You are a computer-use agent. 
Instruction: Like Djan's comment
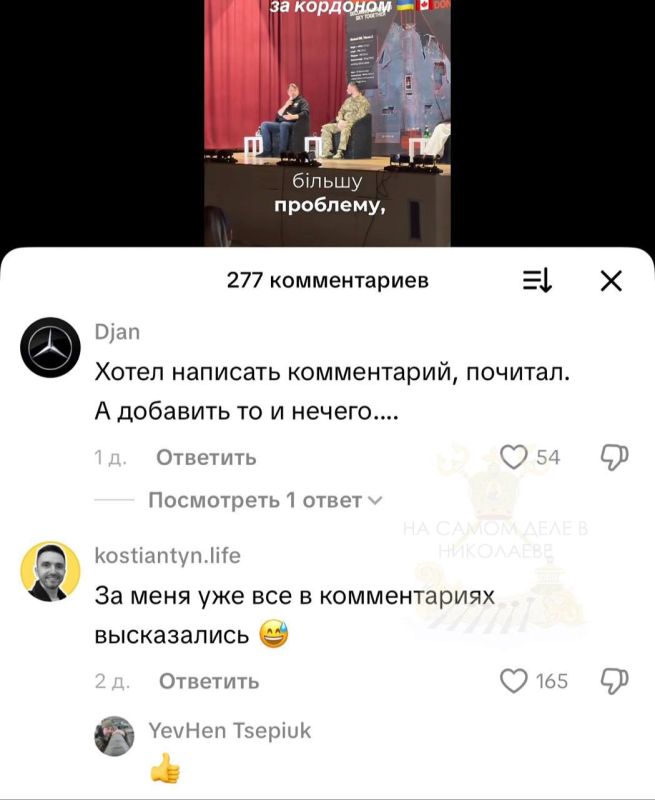click(x=513, y=457)
